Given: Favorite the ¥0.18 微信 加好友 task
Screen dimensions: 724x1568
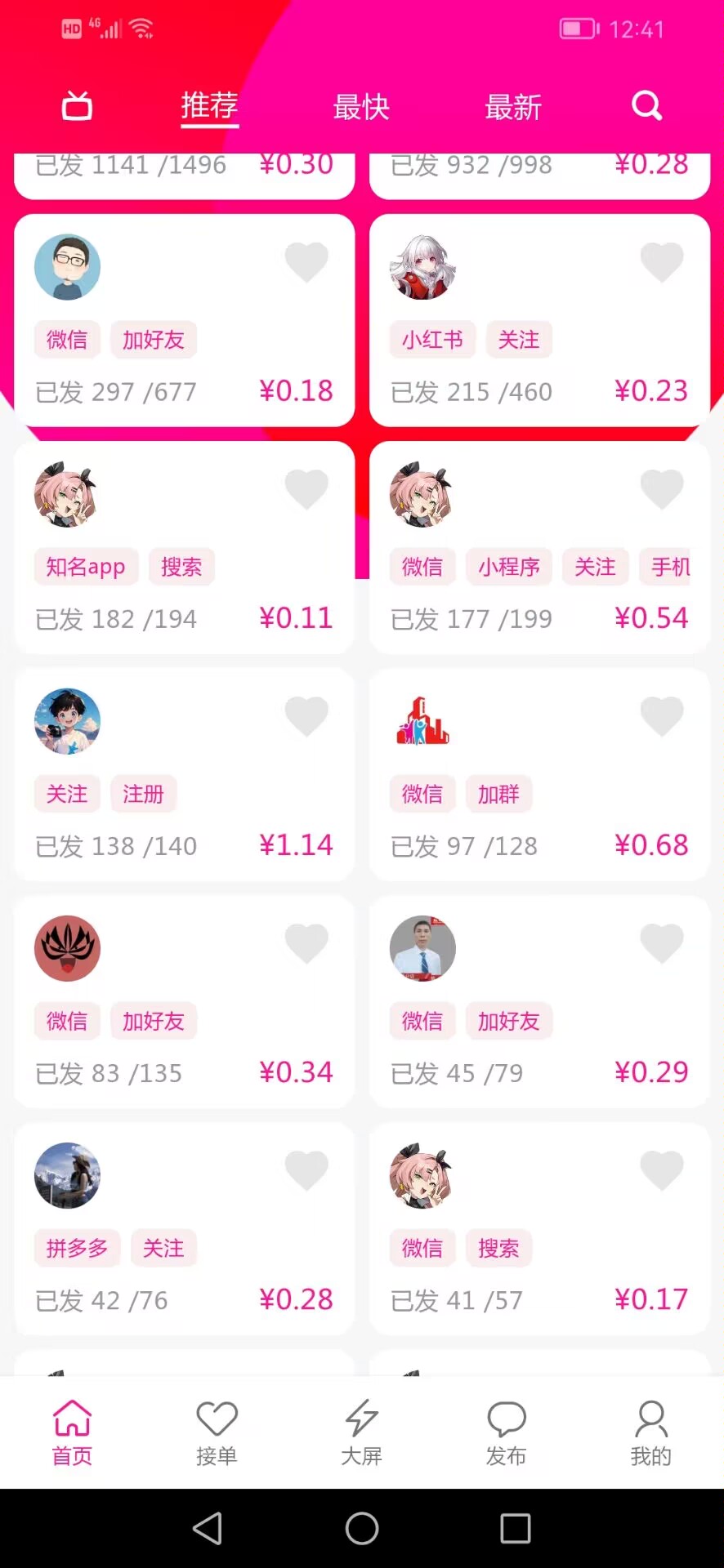Looking at the screenshot, I should coord(306,262).
